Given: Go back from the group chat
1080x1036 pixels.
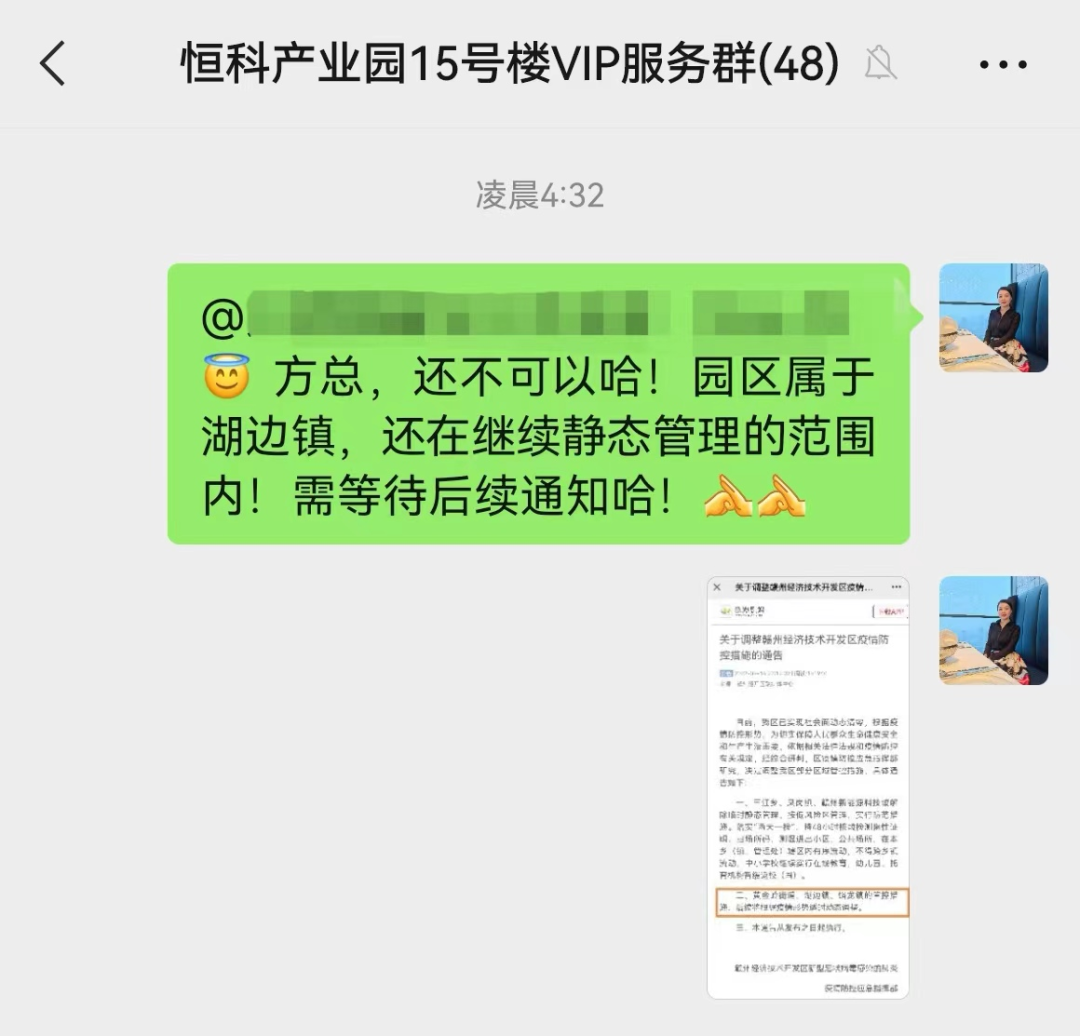Looking at the screenshot, I should click(x=53, y=65).
